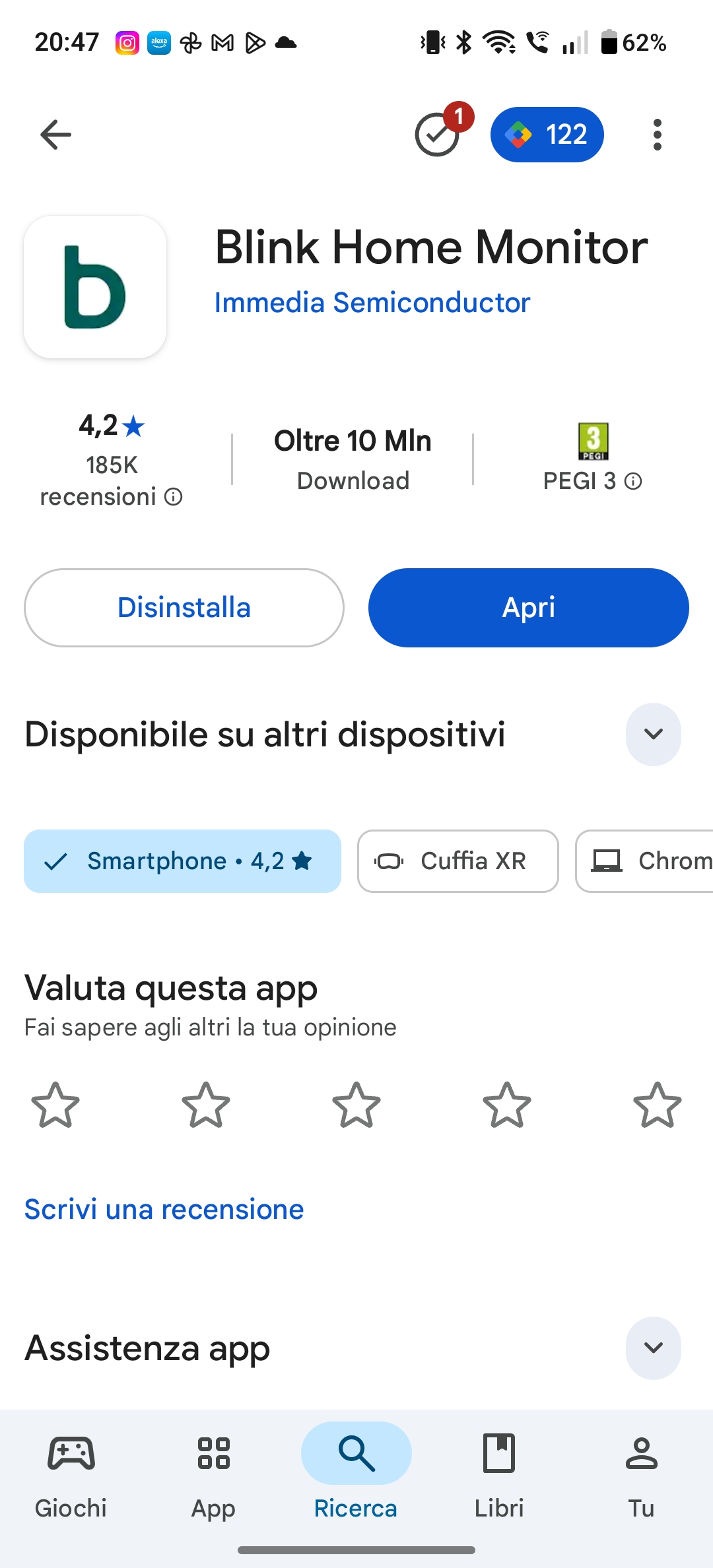Screen dimensions: 713x1568
Task: Rate the app five stars
Action: coord(657,1105)
